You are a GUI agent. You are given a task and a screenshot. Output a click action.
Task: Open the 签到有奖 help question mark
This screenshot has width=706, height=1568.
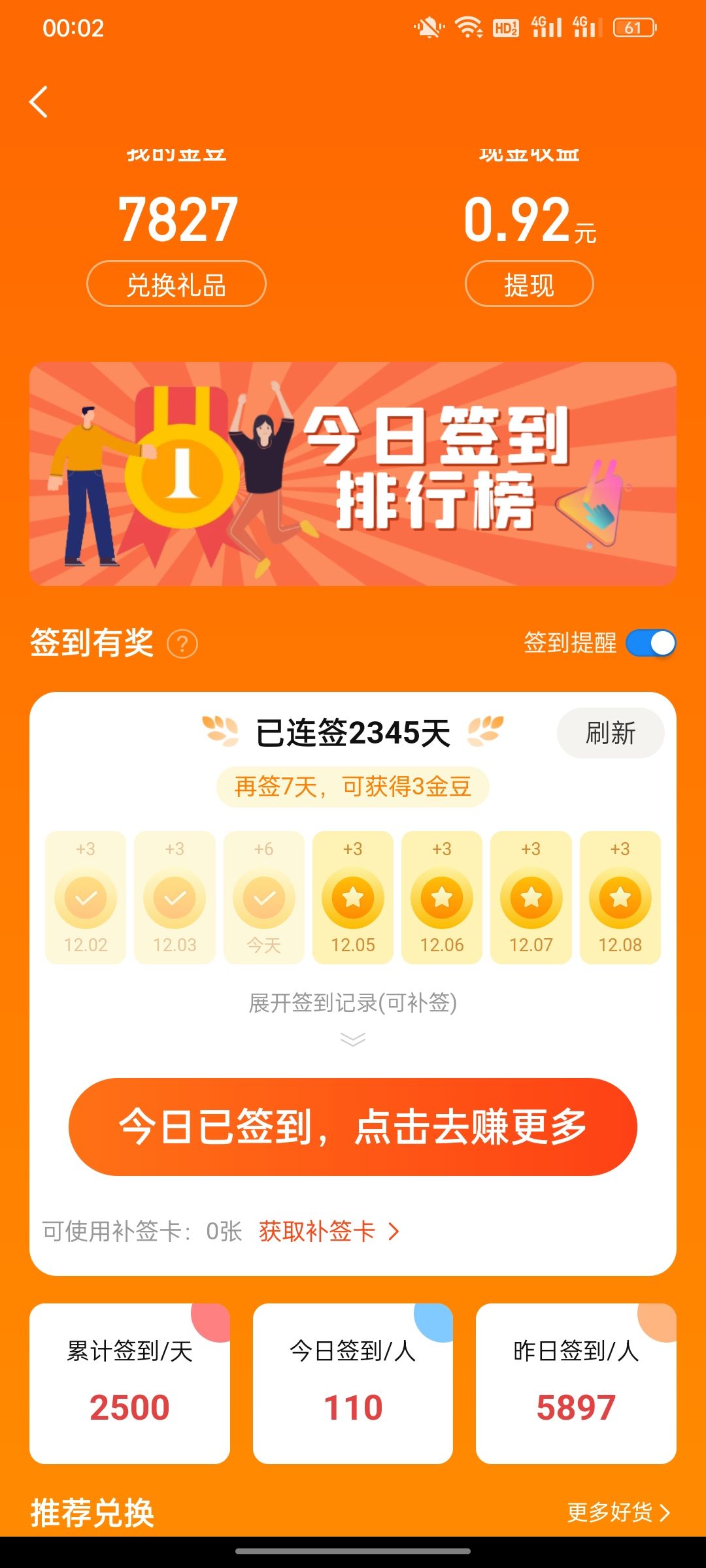pyautogui.click(x=182, y=644)
